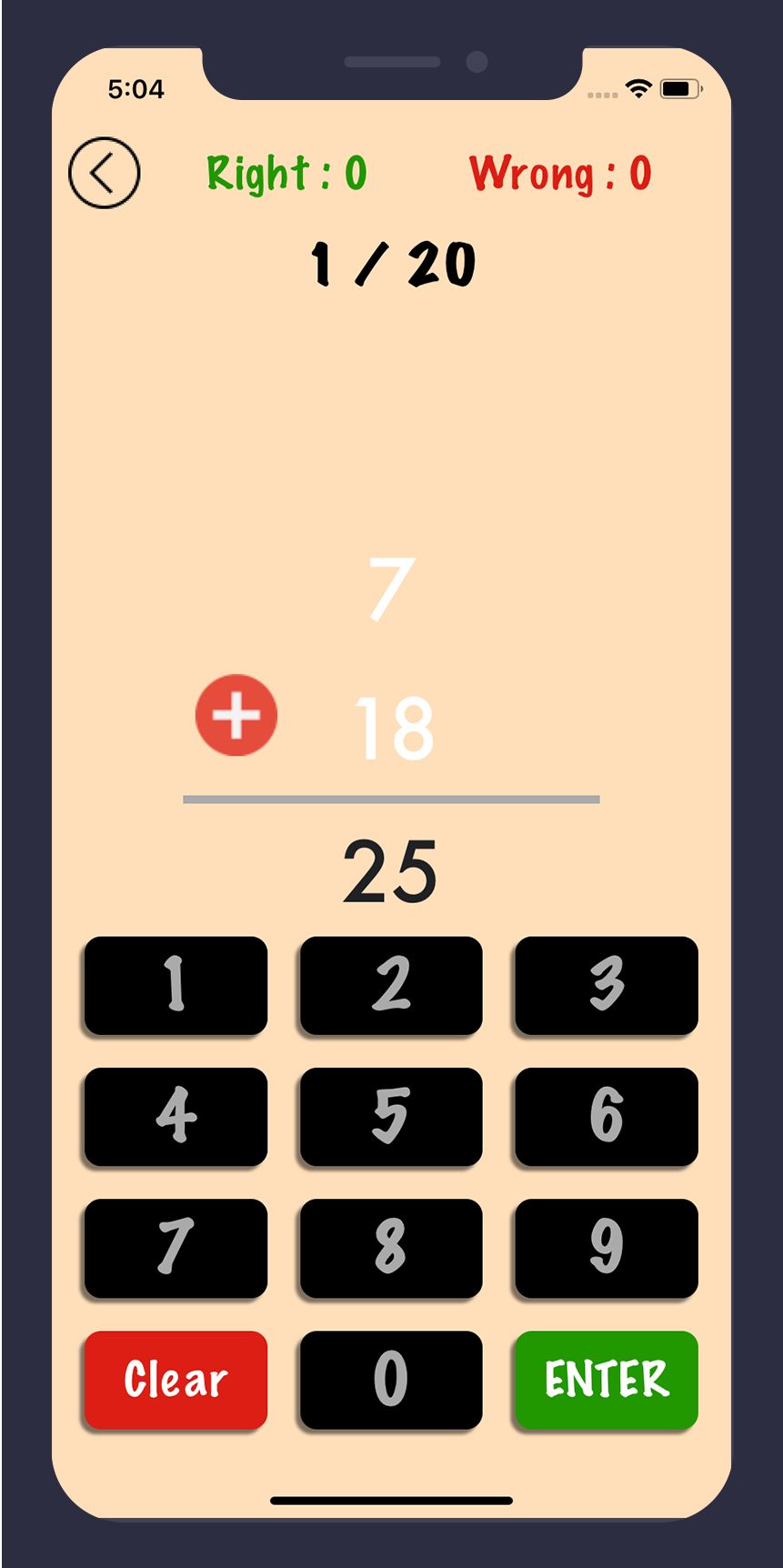This screenshot has height=1568, width=783.
Task: Tap the number 7 key
Action: click(x=176, y=1247)
